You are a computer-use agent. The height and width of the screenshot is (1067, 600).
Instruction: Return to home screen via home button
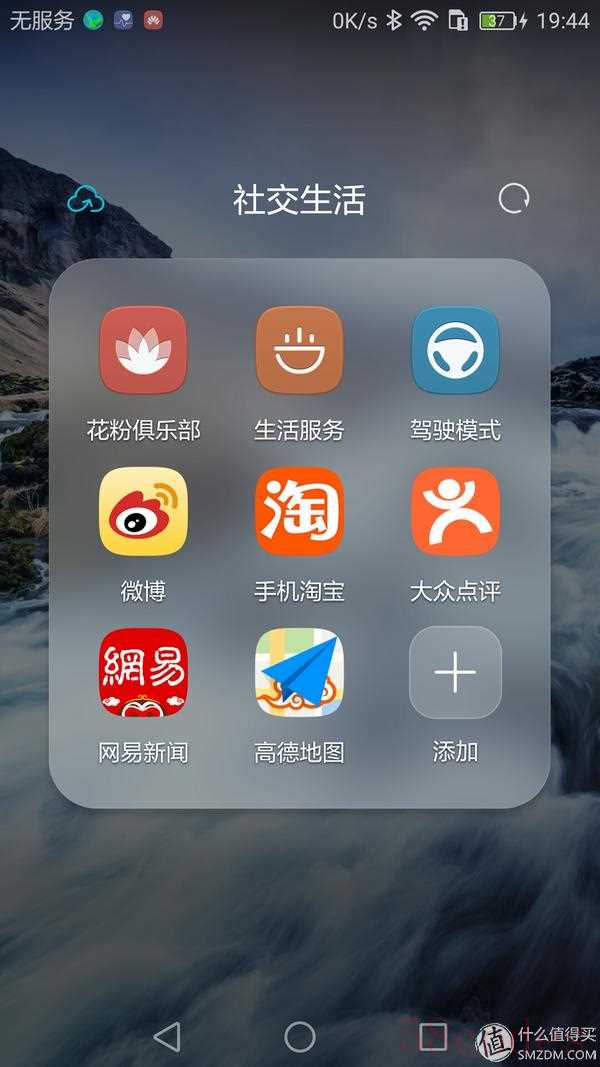click(300, 1036)
